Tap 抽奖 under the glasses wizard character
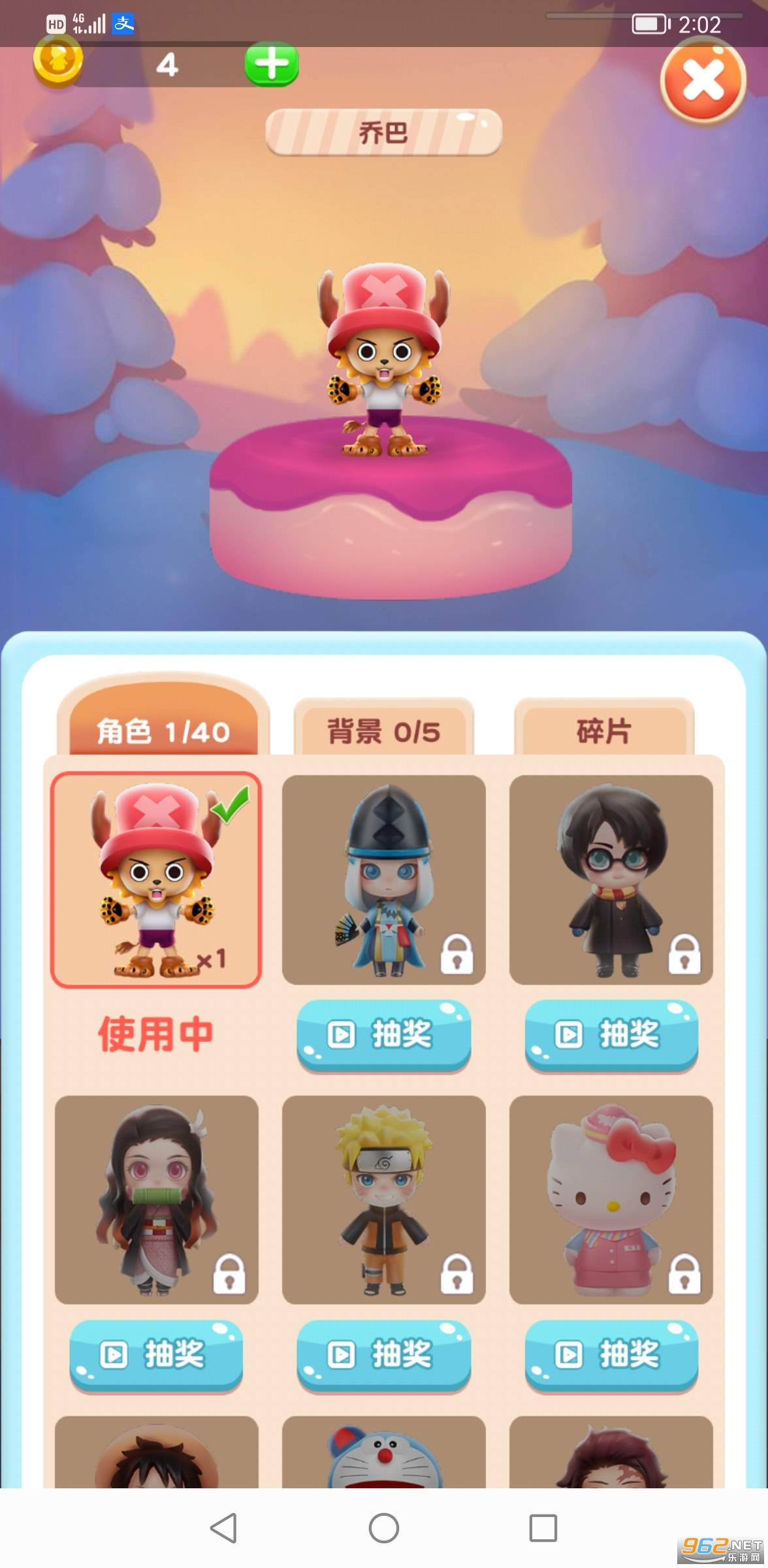The width and height of the screenshot is (768, 1568). point(611,1034)
